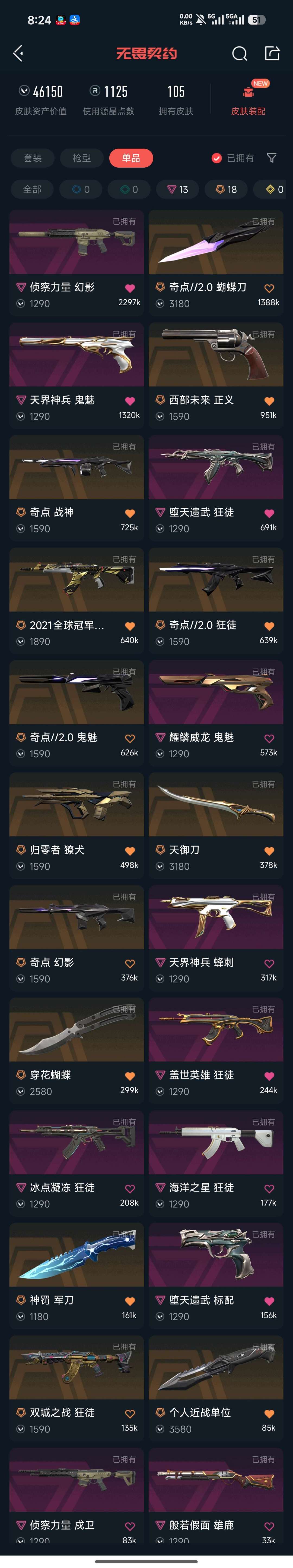Tap the heart on 耀鳞威龙 鬼魅
This screenshot has height=1568, width=293.
tap(269, 738)
